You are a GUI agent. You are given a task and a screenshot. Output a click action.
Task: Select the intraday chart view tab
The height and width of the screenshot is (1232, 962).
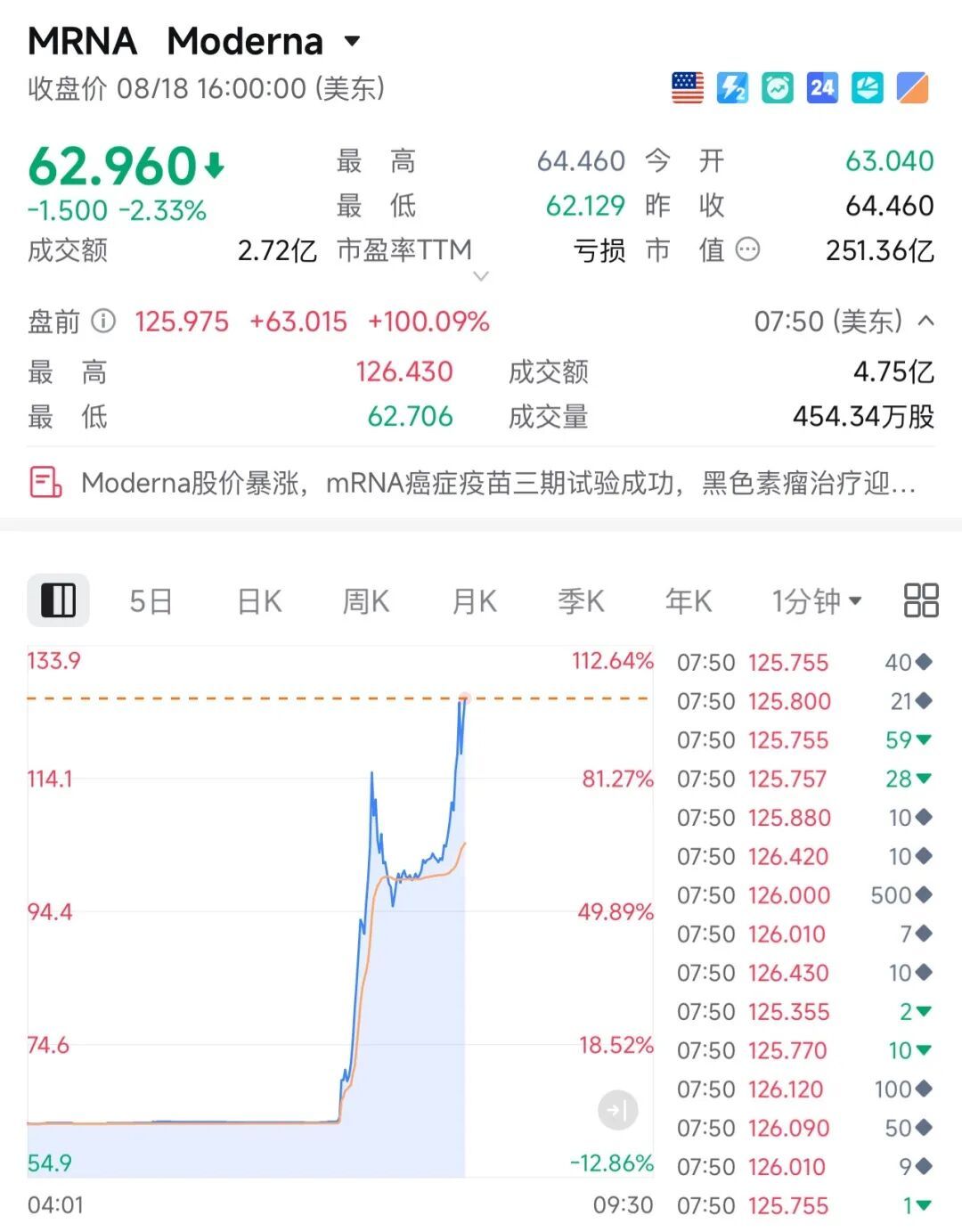[59, 600]
